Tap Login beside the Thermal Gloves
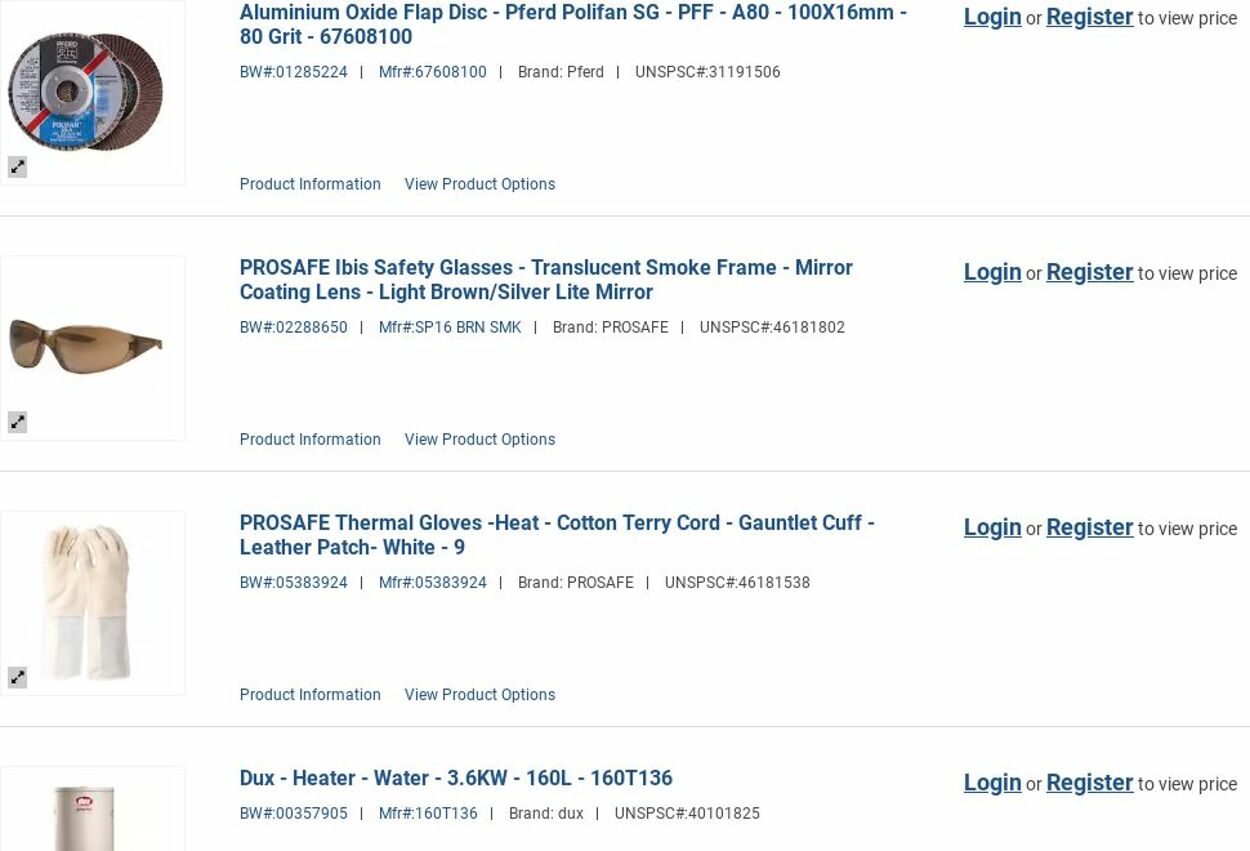Screen dimensions: 1250x851 (992, 527)
